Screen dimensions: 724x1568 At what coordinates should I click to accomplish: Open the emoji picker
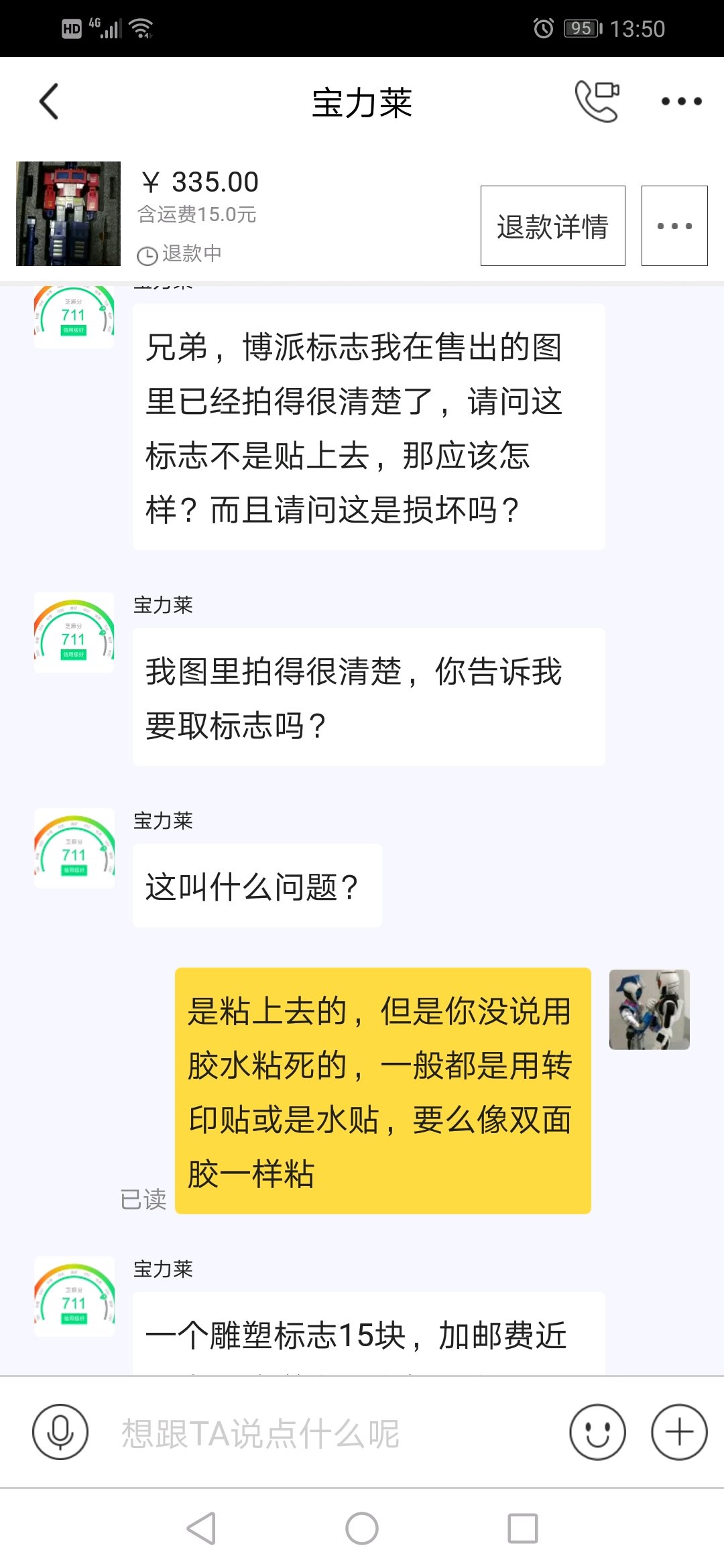pyautogui.click(x=597, y=1432)
